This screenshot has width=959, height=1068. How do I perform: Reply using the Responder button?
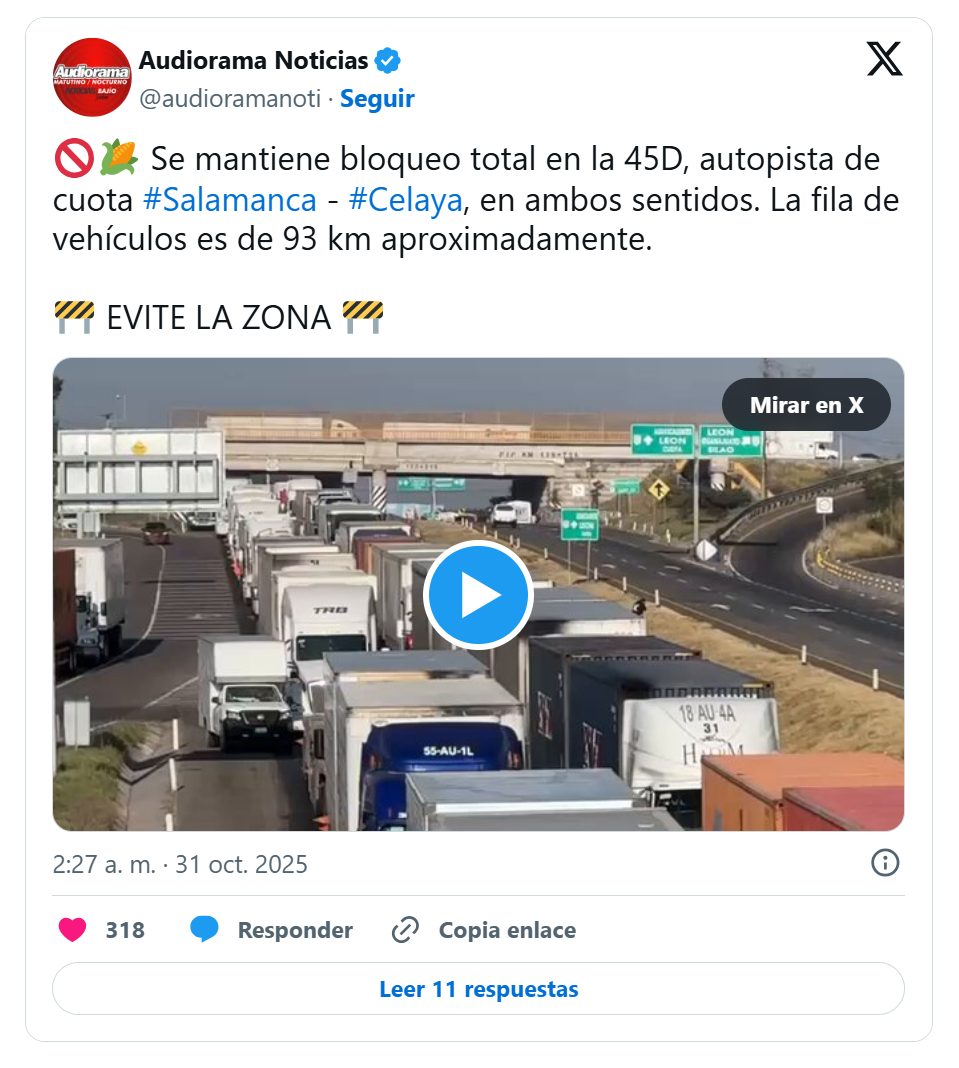(272, 930)
